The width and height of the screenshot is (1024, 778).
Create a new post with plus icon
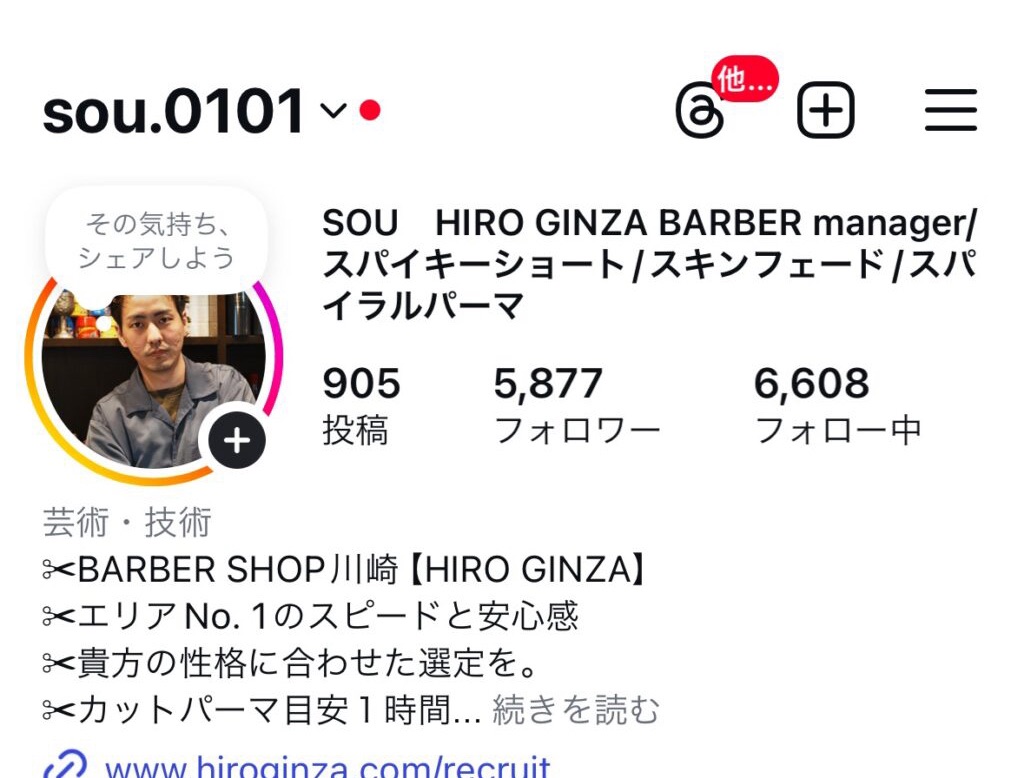826,111
